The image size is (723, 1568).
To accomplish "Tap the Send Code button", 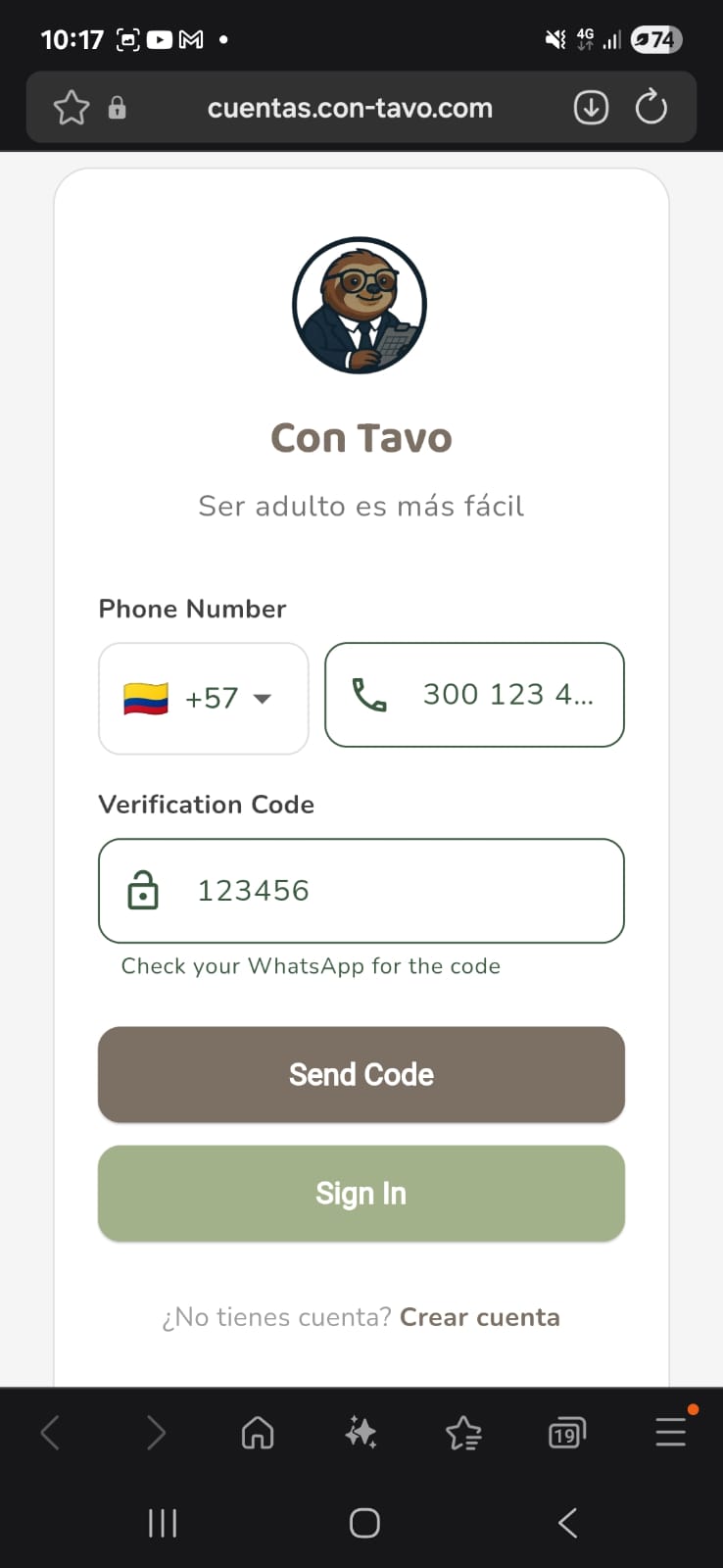I will 361,1074.
